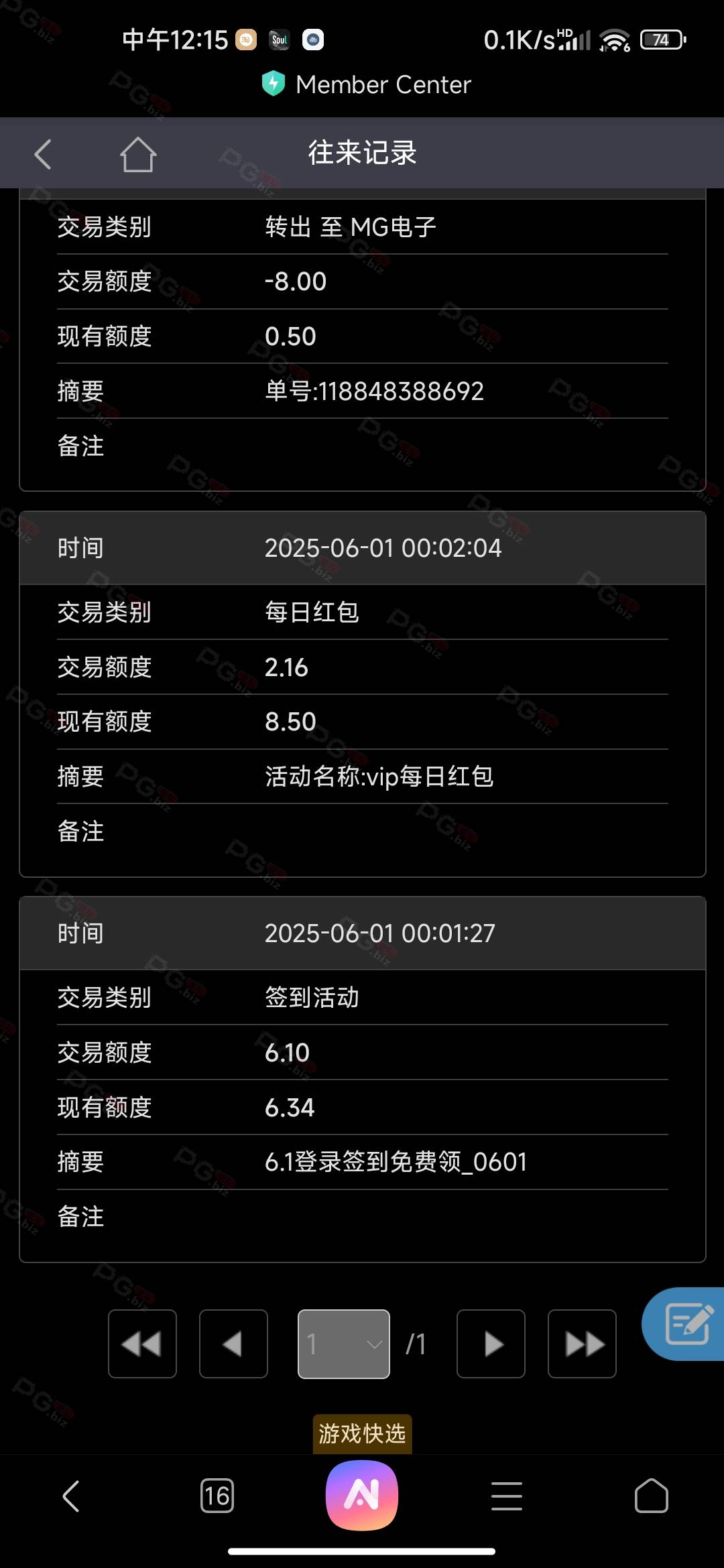The height and width of the screenshot is (1568, 724).
Task: Go to the browser home page
Action: (652, 1496)
